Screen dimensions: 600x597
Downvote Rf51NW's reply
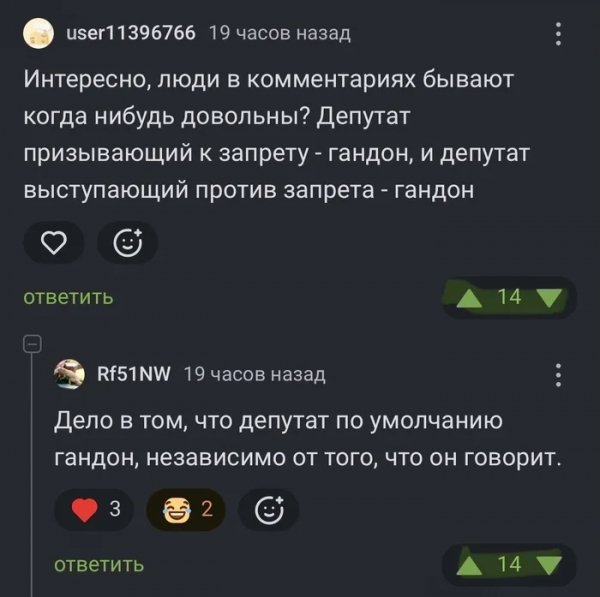point(549,565)
